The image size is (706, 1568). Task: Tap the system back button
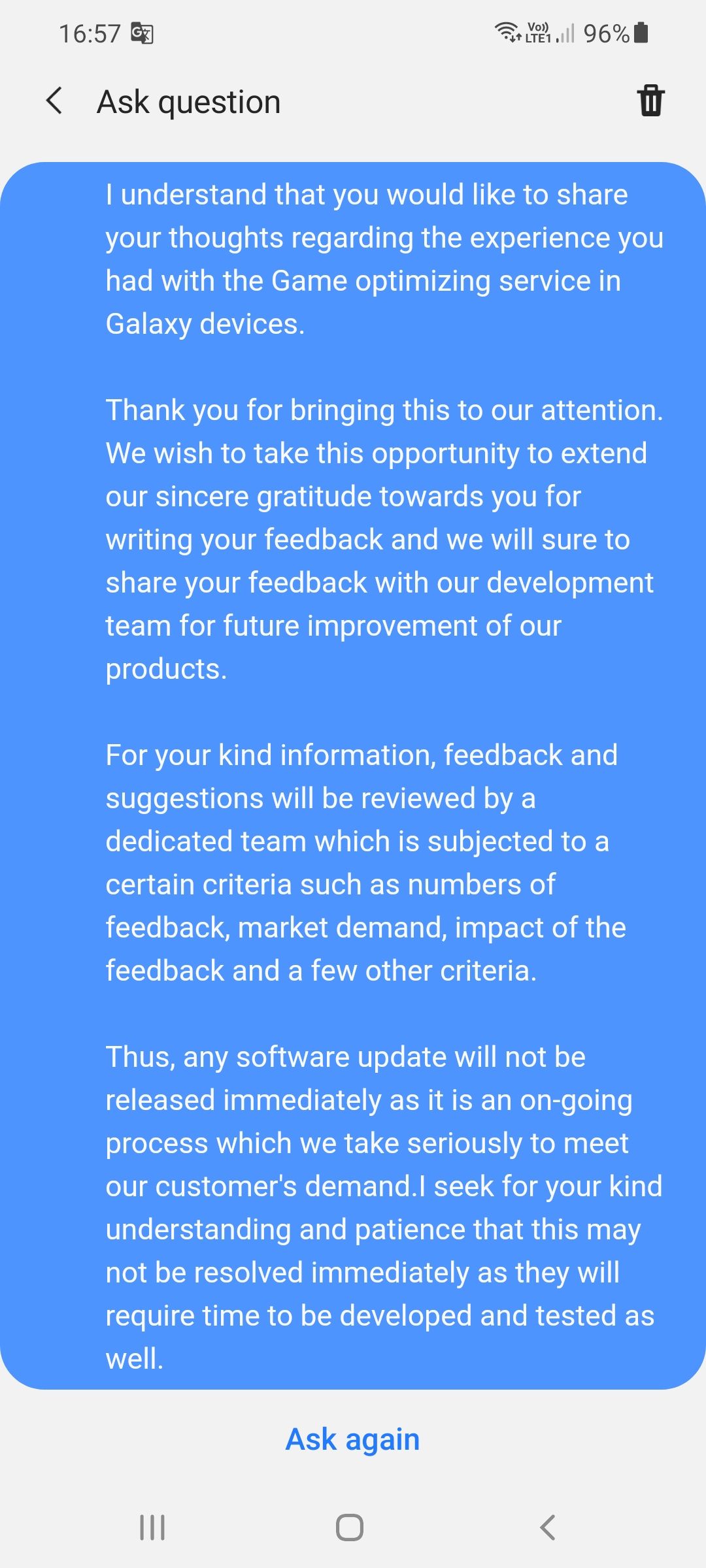pos(548,1527)
